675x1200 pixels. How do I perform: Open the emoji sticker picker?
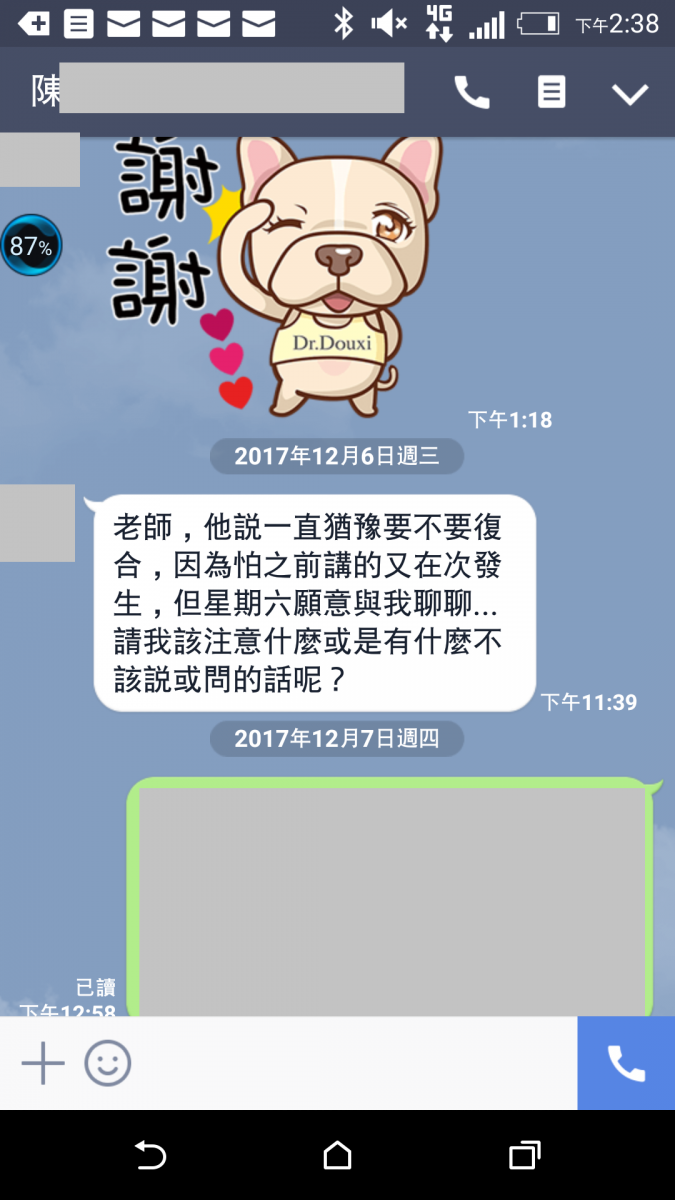point(108,1063)
